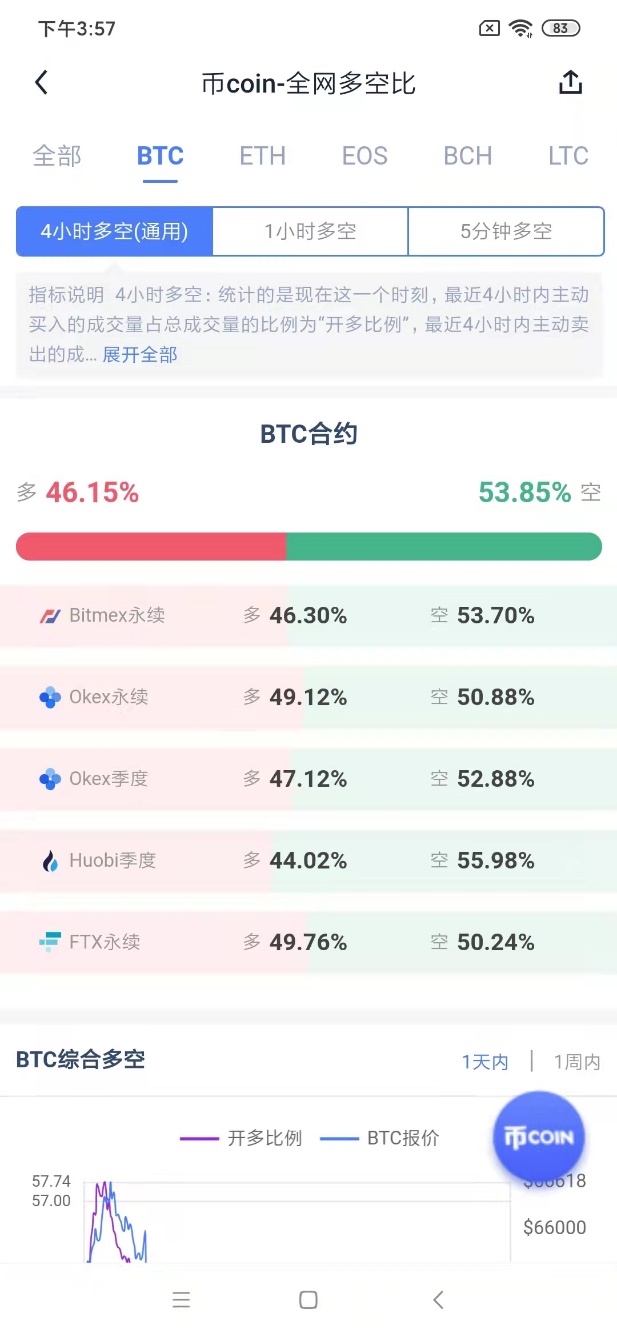Tap the floating 币COIN button

coord(539,1137)
